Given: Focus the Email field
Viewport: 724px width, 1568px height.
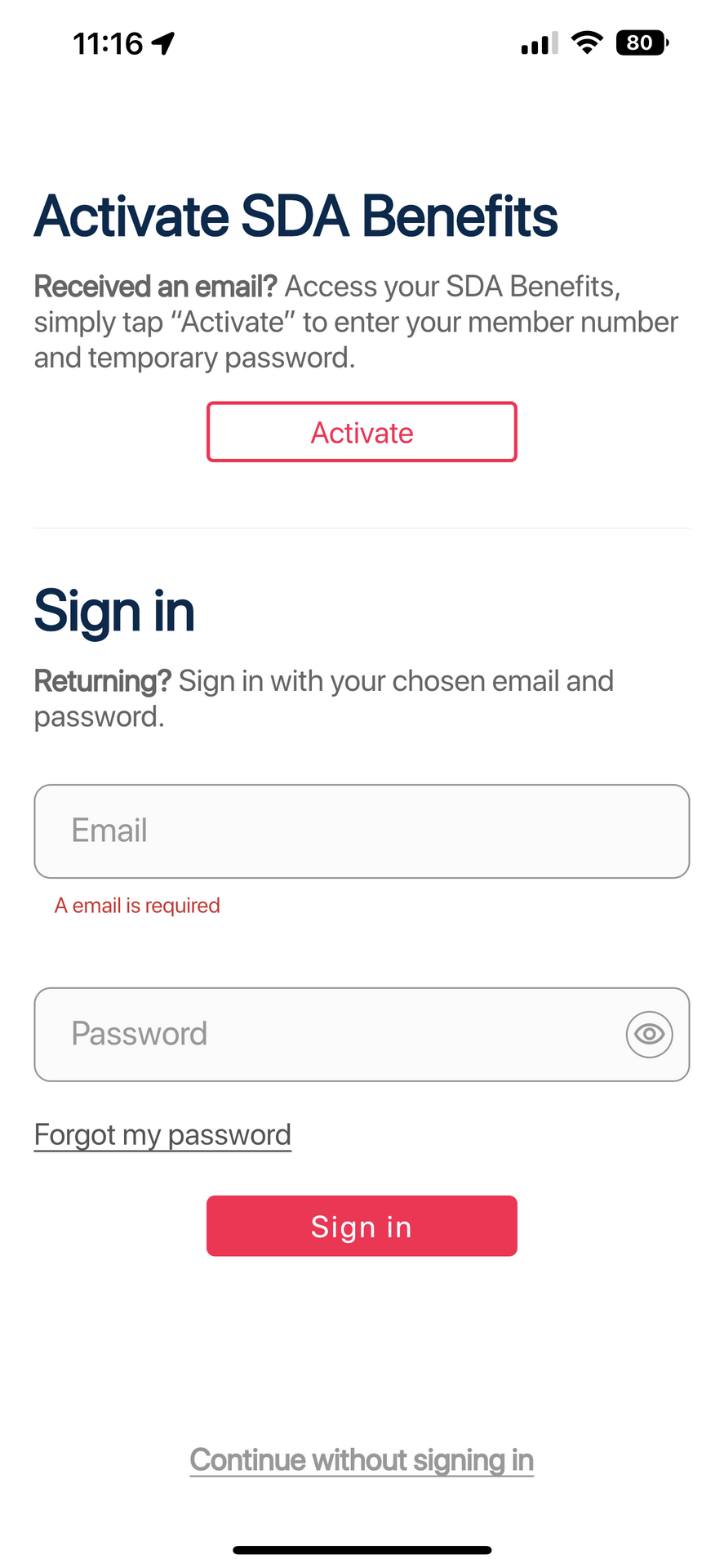Looking at the screenshot, I should click(362, 831).
